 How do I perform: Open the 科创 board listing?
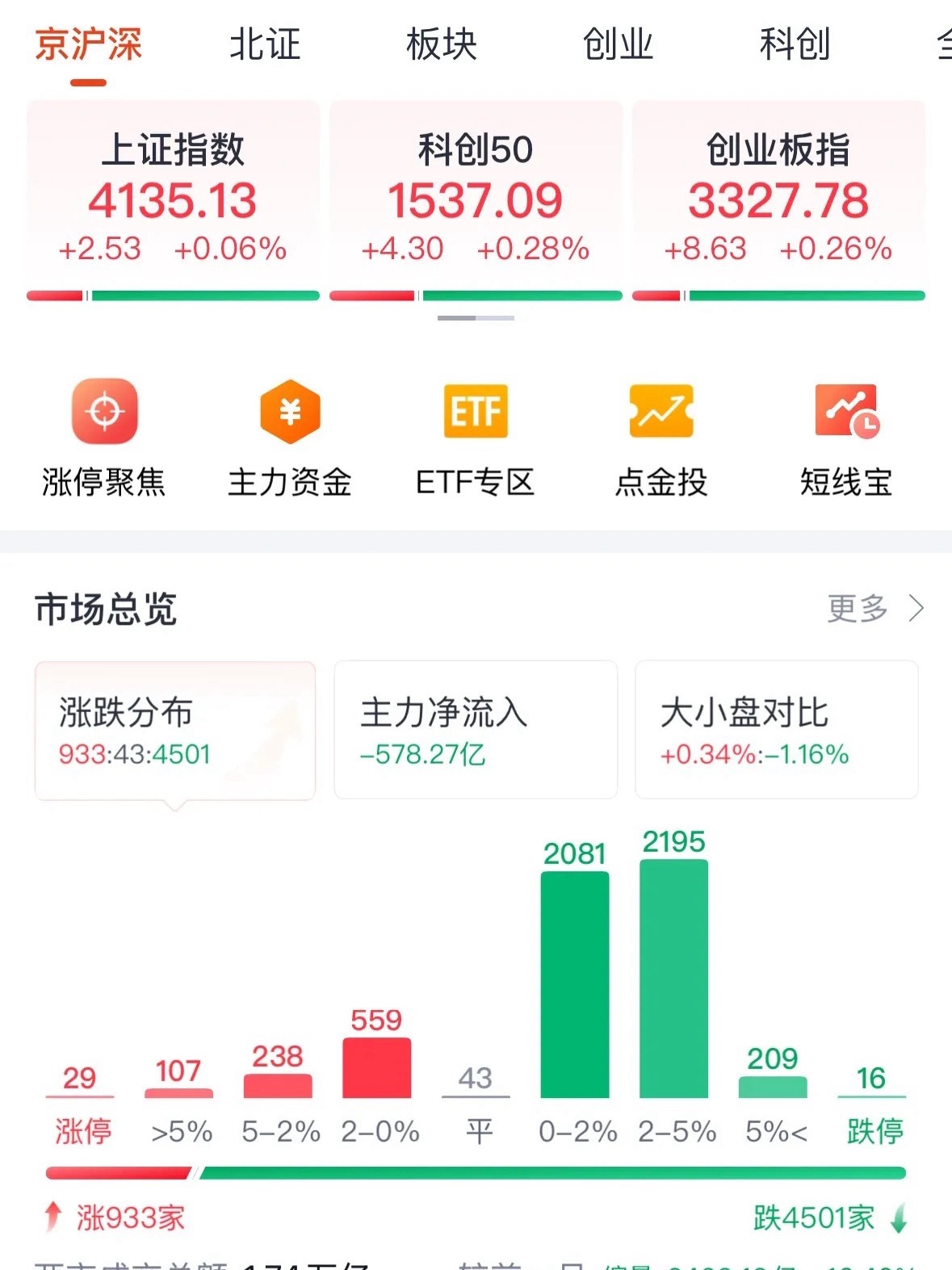(x=795, y=46)
